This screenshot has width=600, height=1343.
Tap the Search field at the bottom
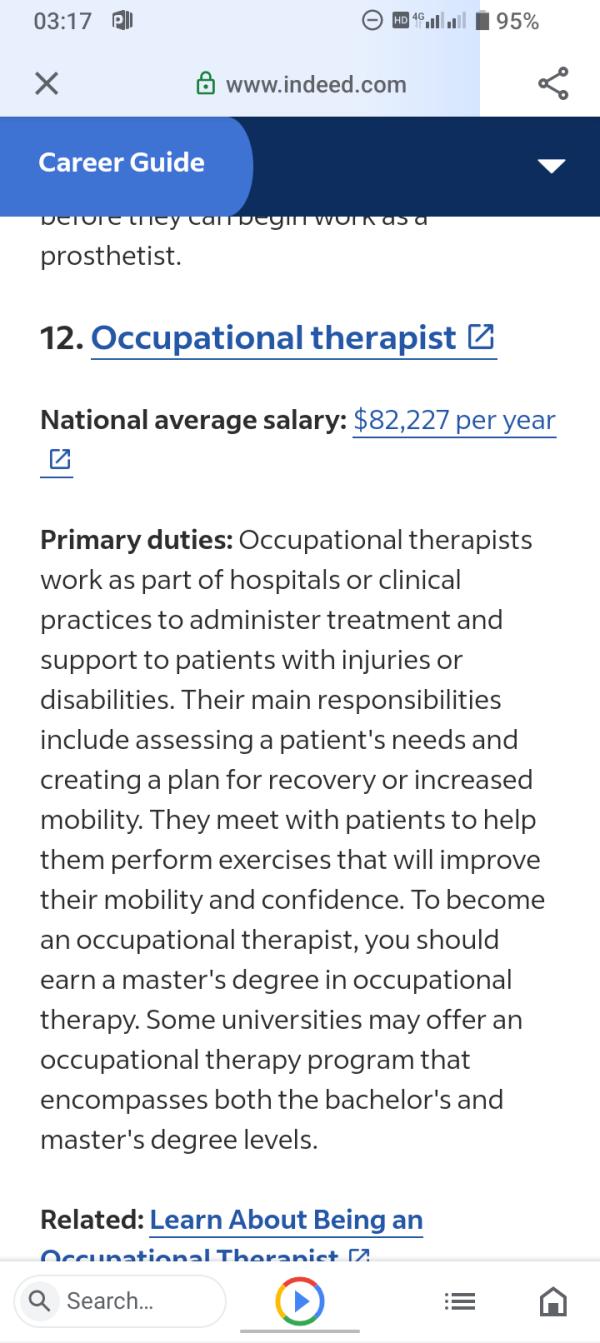point(120,1301)
